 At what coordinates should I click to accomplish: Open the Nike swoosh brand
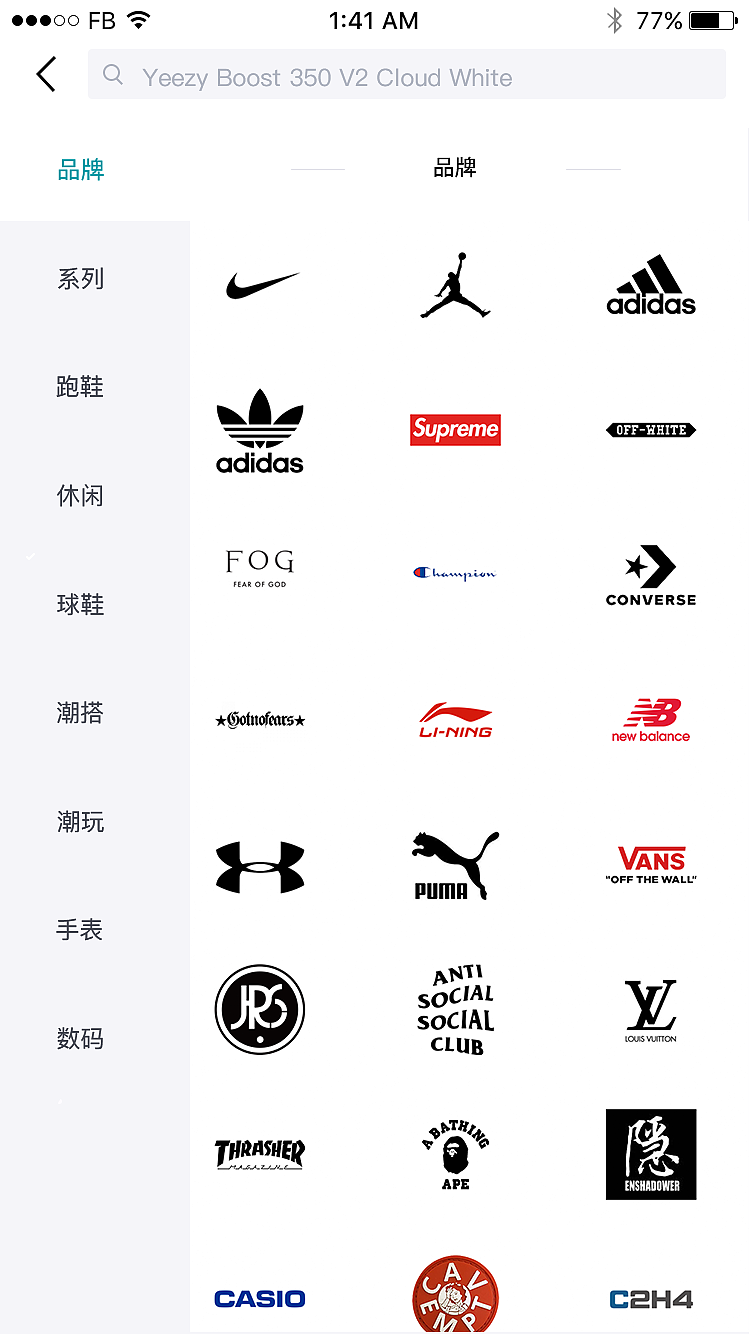coord(261,286)
